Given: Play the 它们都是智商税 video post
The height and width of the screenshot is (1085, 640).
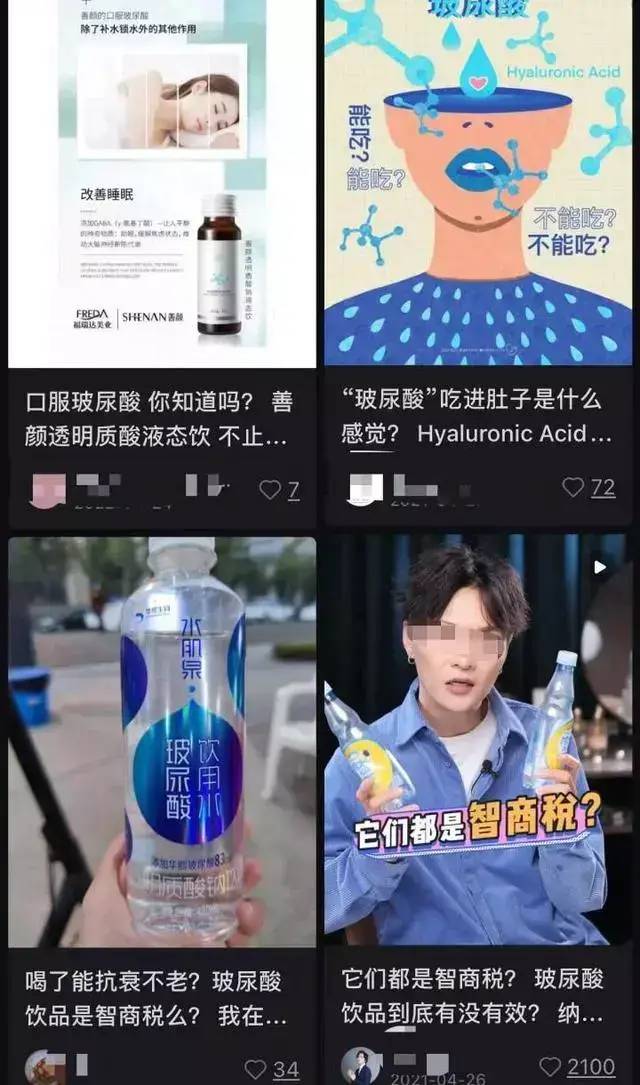Looking at the screenshot, I should (x=478, y=739).
